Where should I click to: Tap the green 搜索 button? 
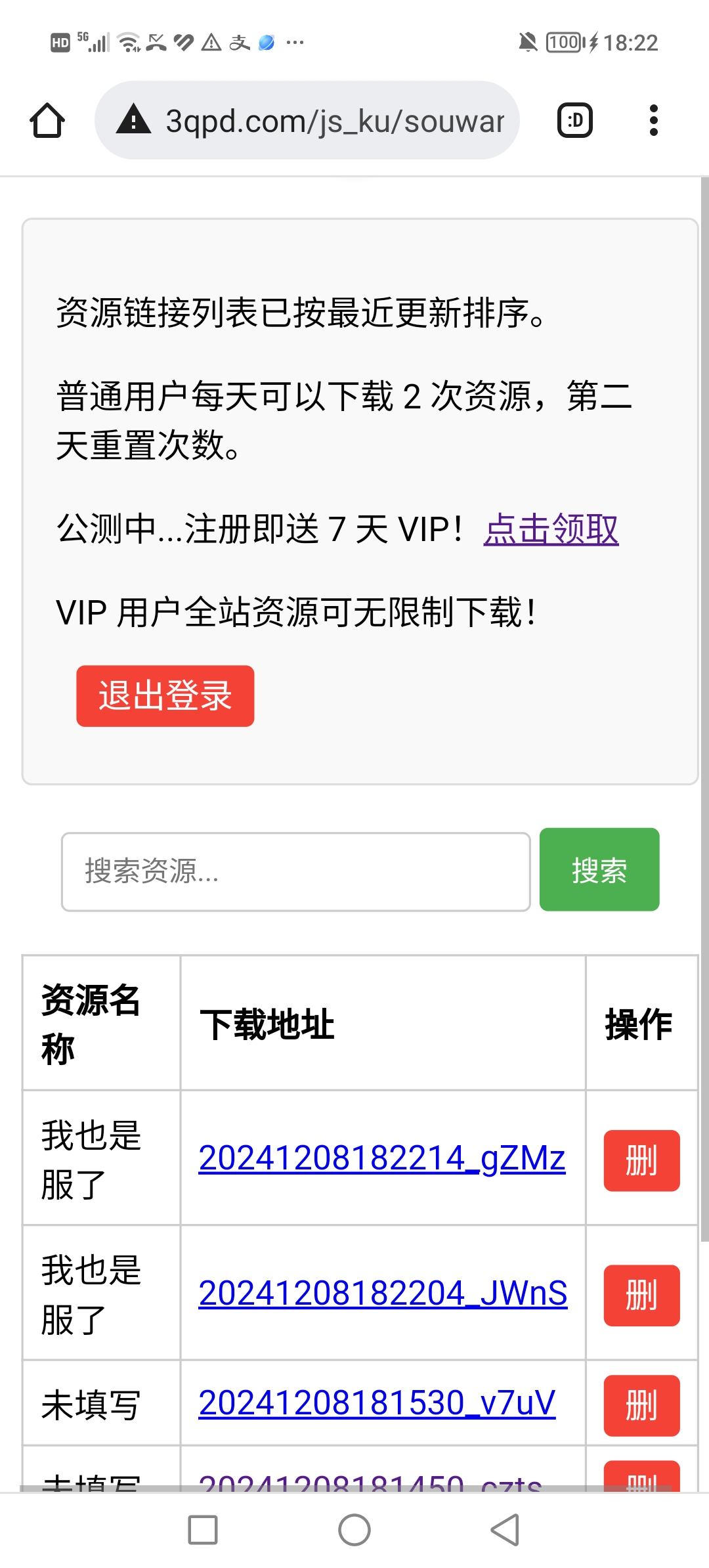pyautogui.click(x=599, y=869)
